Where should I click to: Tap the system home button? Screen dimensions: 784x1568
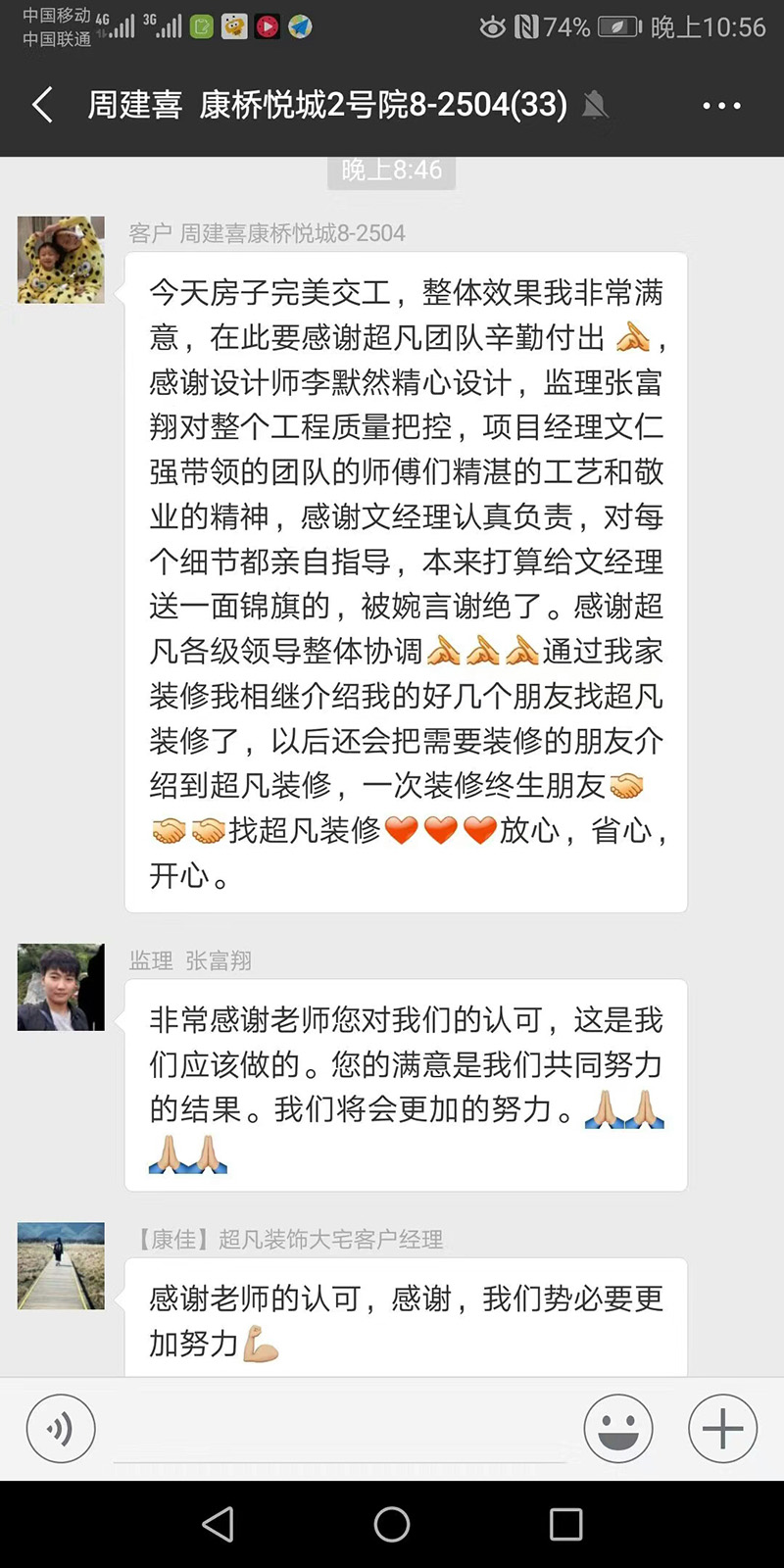[x=392, y=1524]
